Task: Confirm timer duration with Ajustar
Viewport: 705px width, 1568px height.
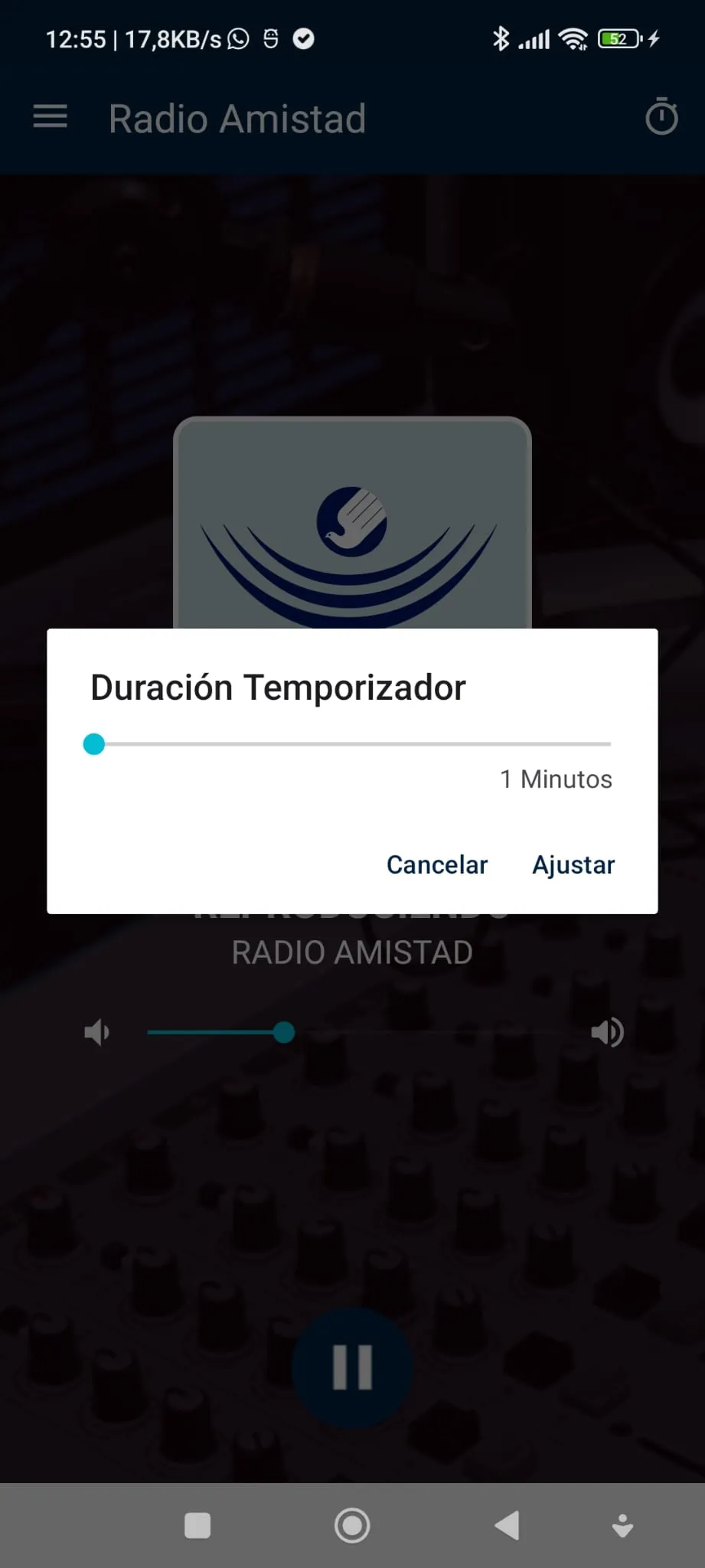Action: click(573, 864)
